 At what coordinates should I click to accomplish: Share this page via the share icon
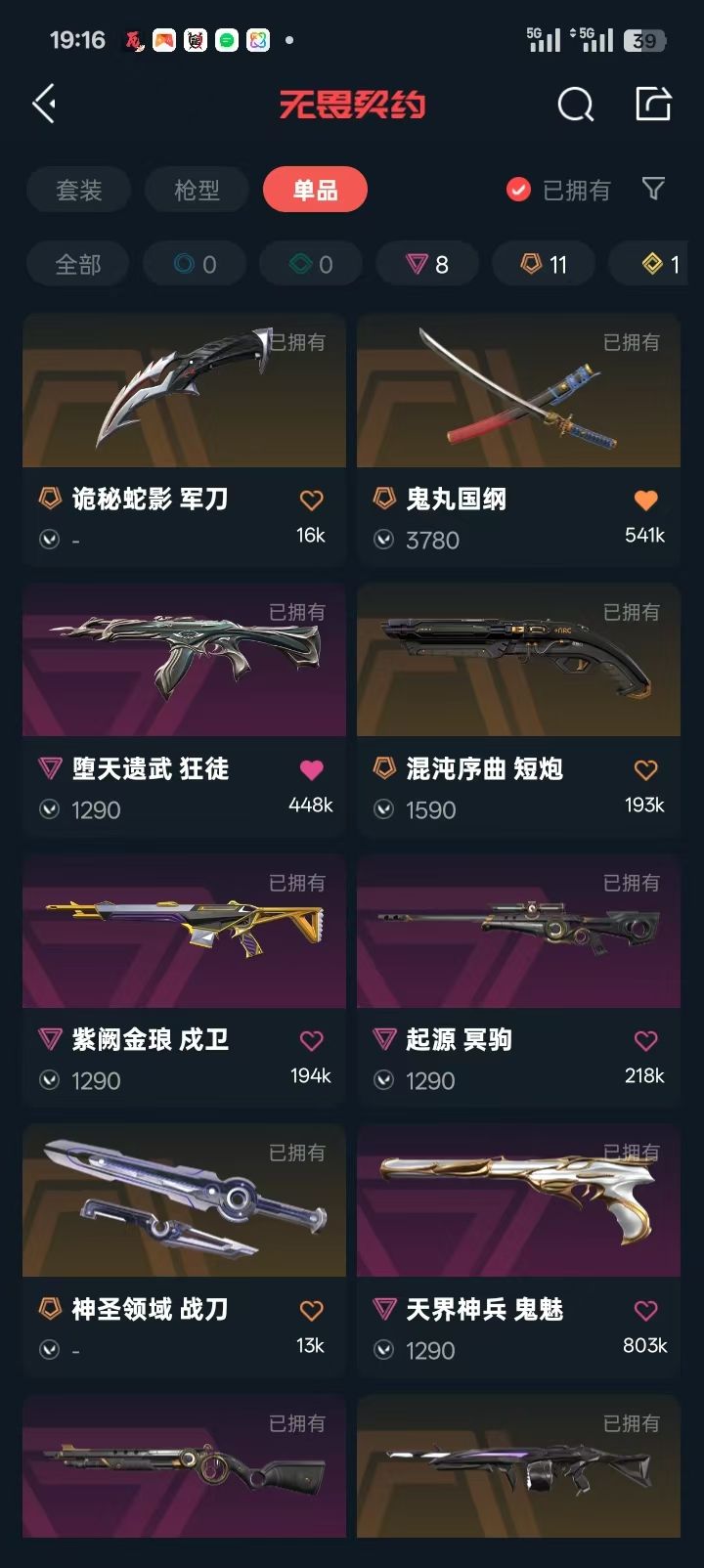(652, 104)
